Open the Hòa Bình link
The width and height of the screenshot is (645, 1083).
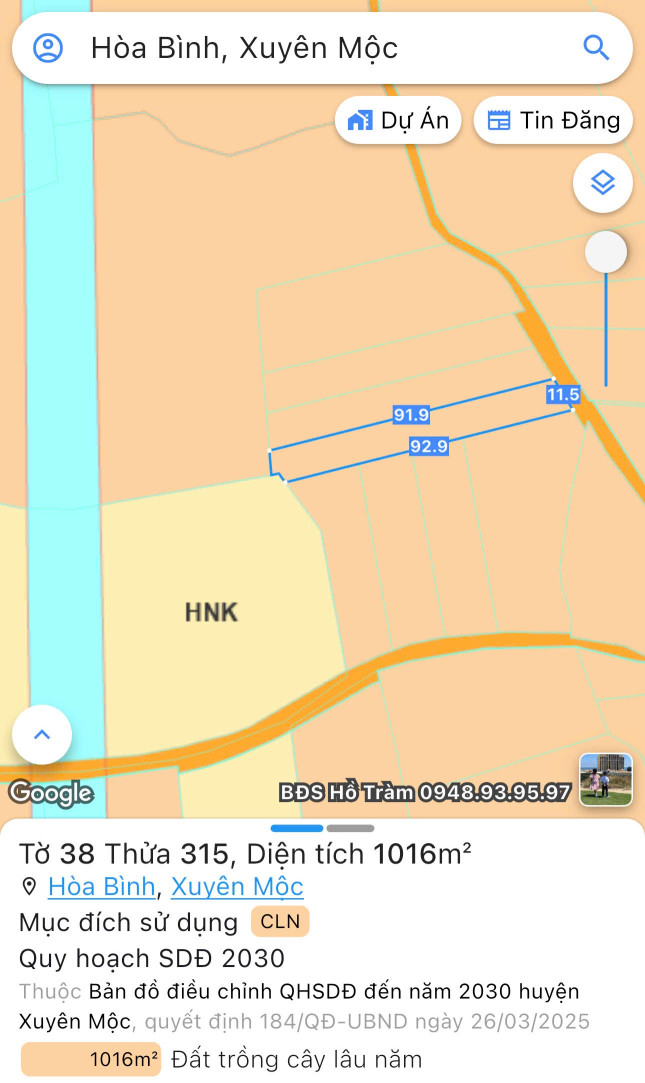tap(101, 886)
